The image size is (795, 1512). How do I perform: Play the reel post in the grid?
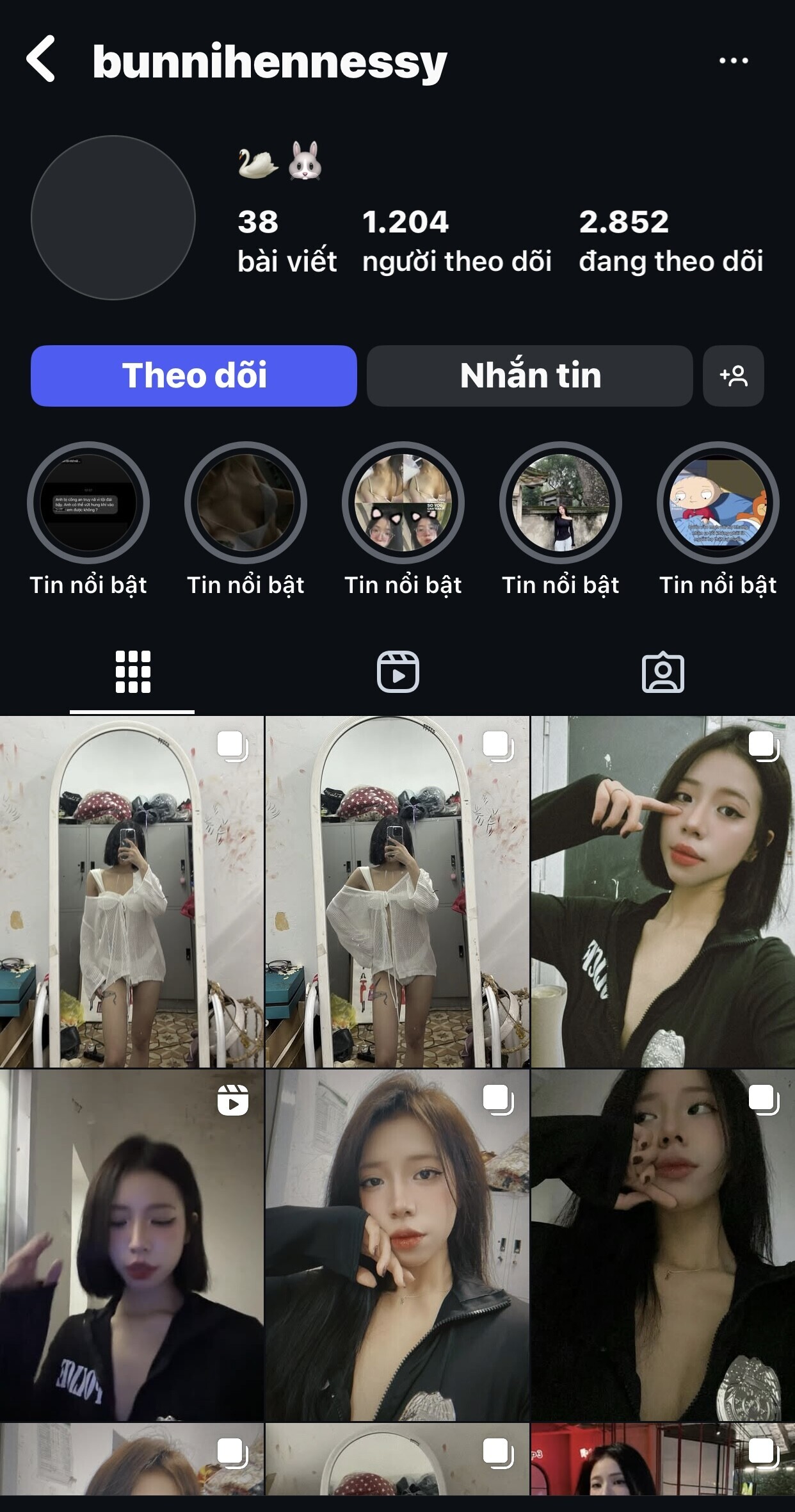pos(131,1246)
